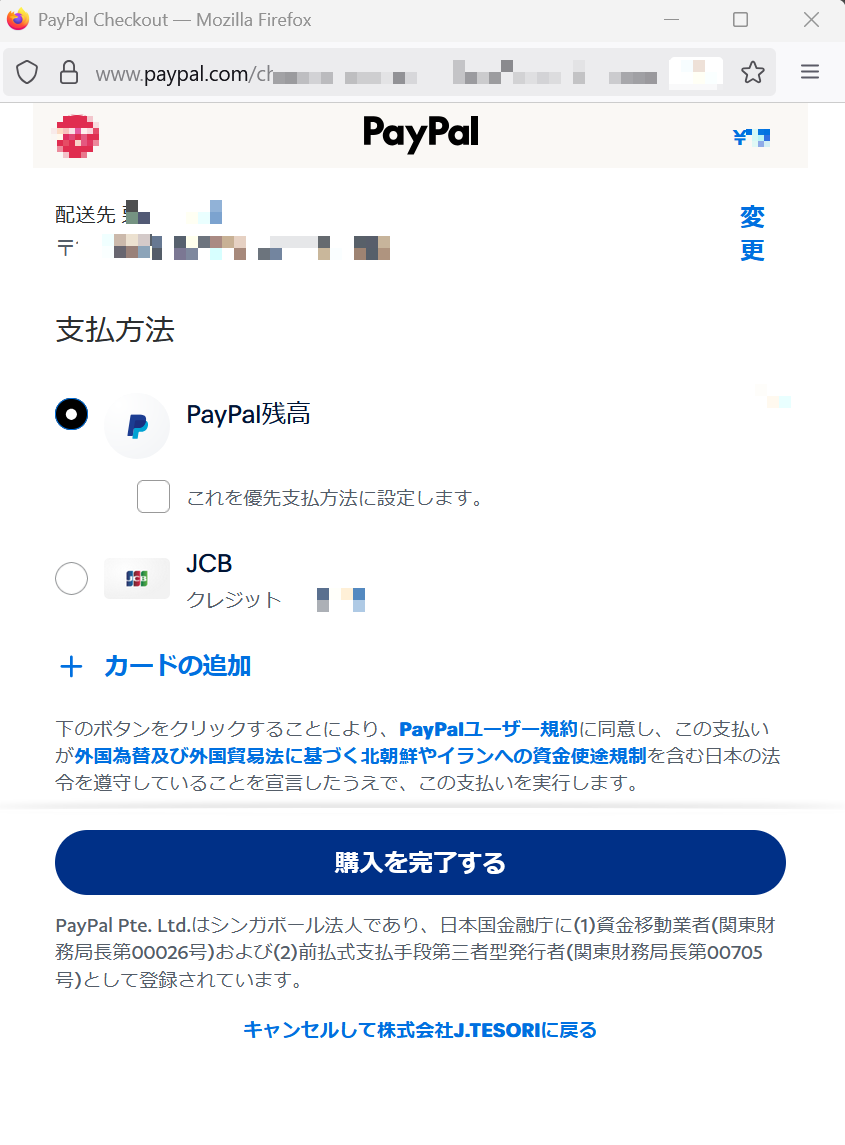845x1145 pixels.
Task: Tap 購入を完了する to complete purchase
Action: 420,862
